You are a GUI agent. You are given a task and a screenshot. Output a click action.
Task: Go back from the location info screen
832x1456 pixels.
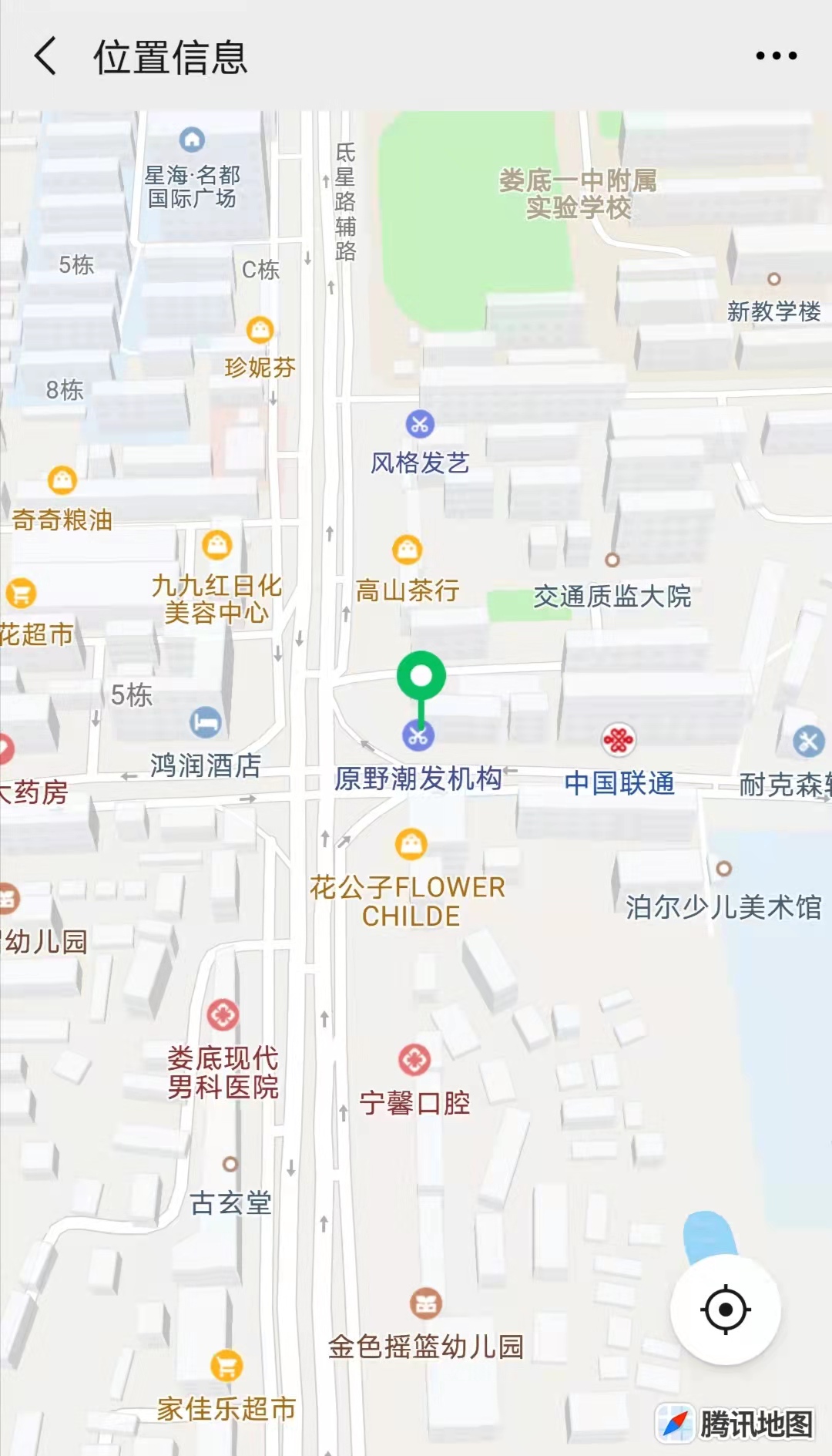[x=46, y=56]
